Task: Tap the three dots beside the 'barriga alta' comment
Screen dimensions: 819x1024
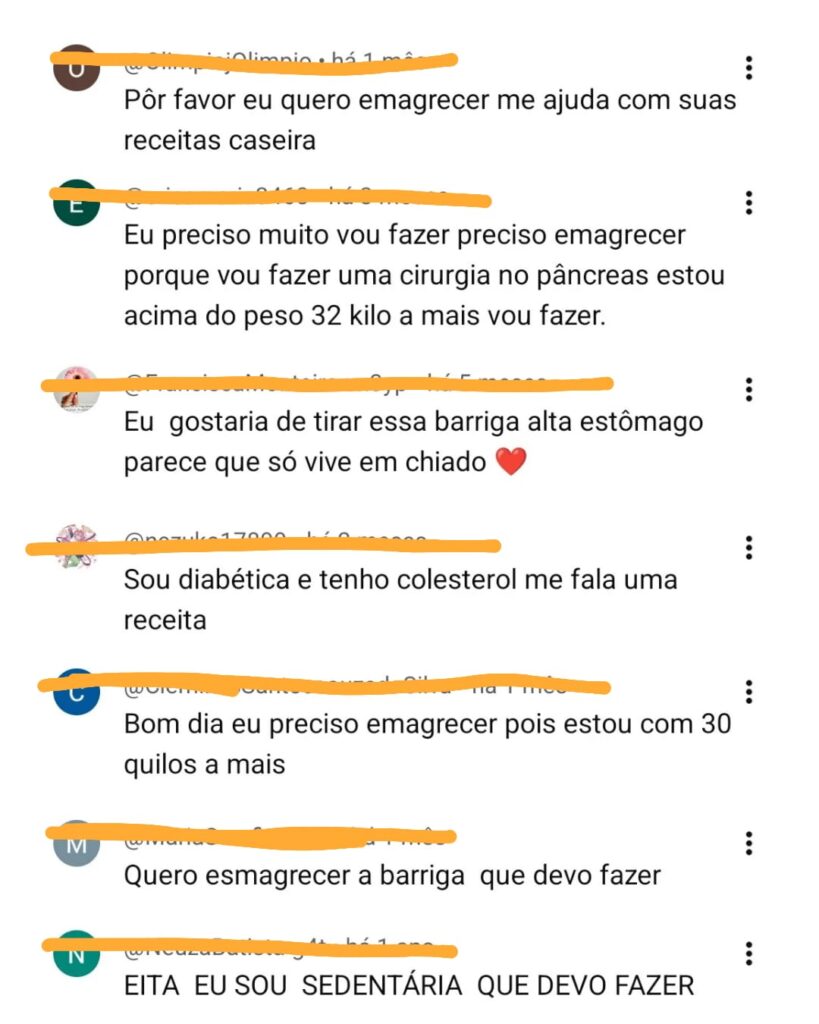Action: [x=749, y=389]
